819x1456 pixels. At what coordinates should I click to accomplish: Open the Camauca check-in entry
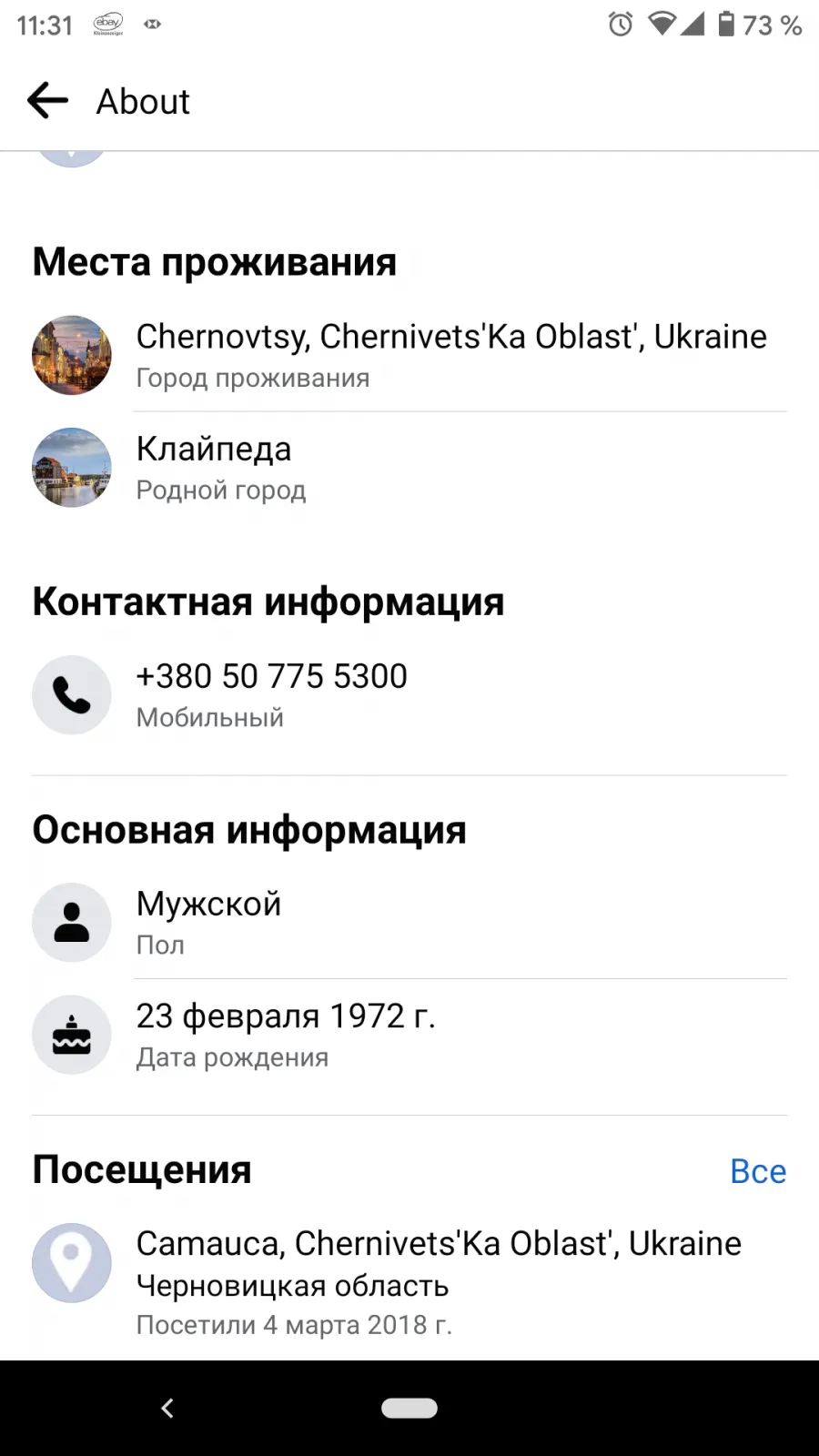409,1281
